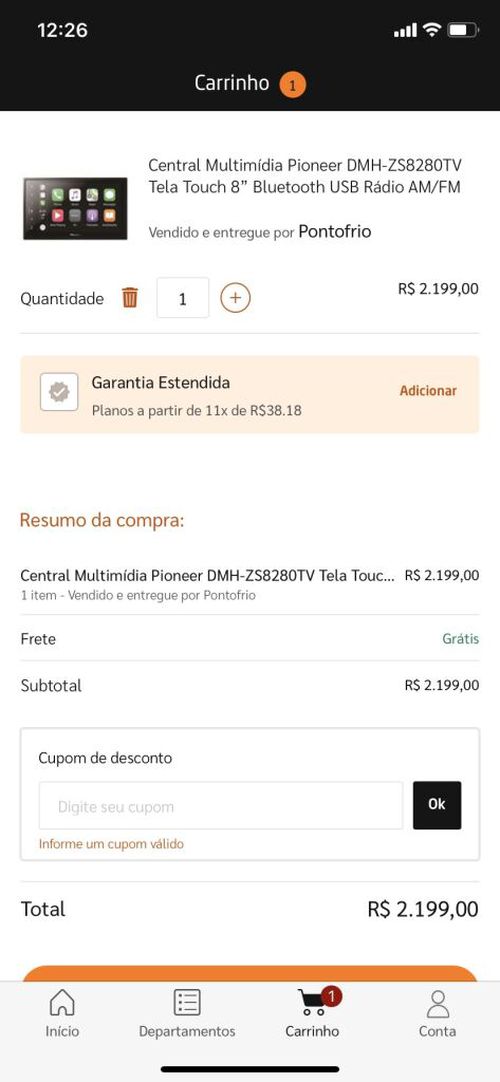Image resolution: width=500 pixels, height=1082 pixels.
Task: Switch to the Departamentos tab
Action: pos(187,1014)
